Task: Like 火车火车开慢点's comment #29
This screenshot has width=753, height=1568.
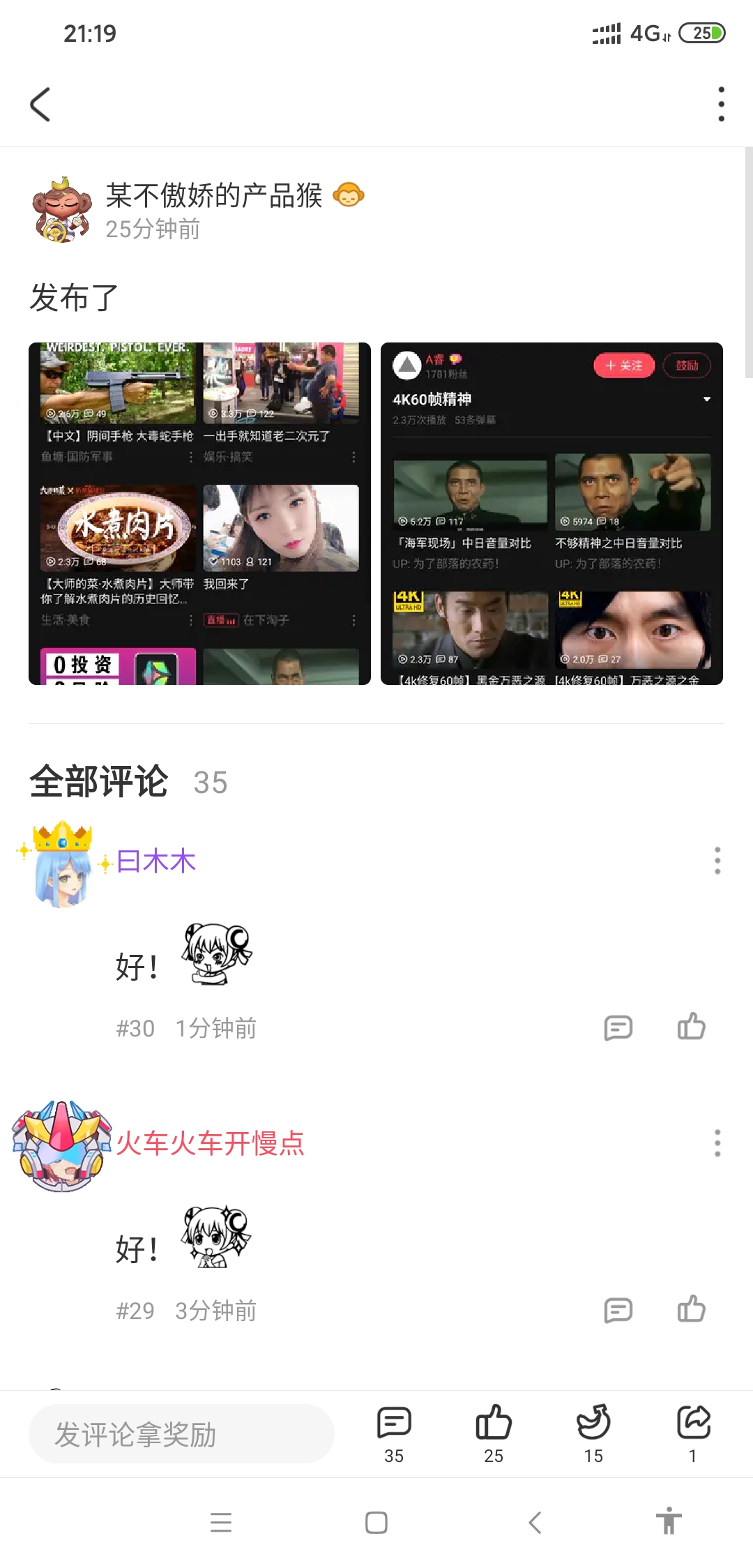Action: (x=691, y=1309)
